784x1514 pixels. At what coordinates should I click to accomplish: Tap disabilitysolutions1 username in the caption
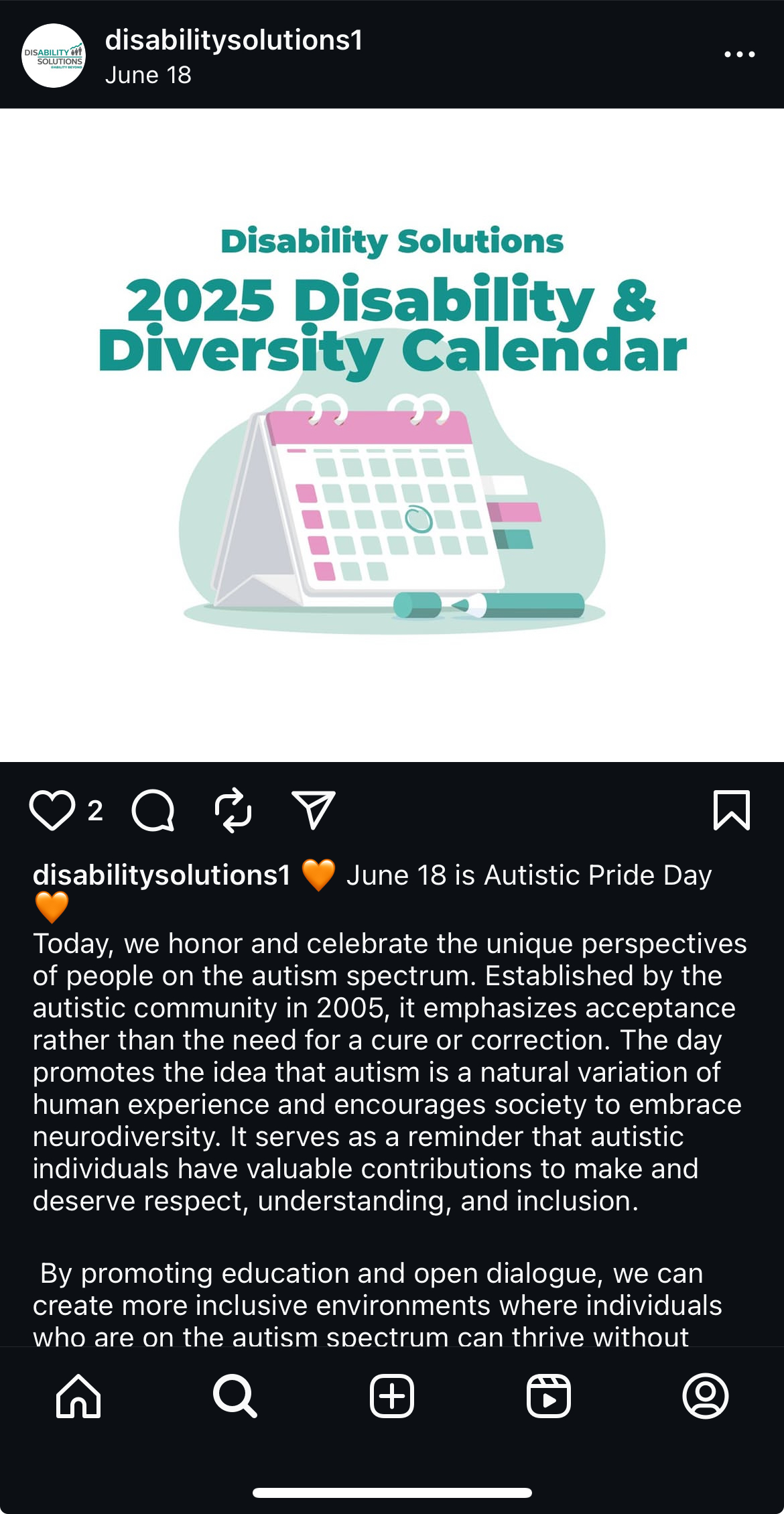[161, 875]
